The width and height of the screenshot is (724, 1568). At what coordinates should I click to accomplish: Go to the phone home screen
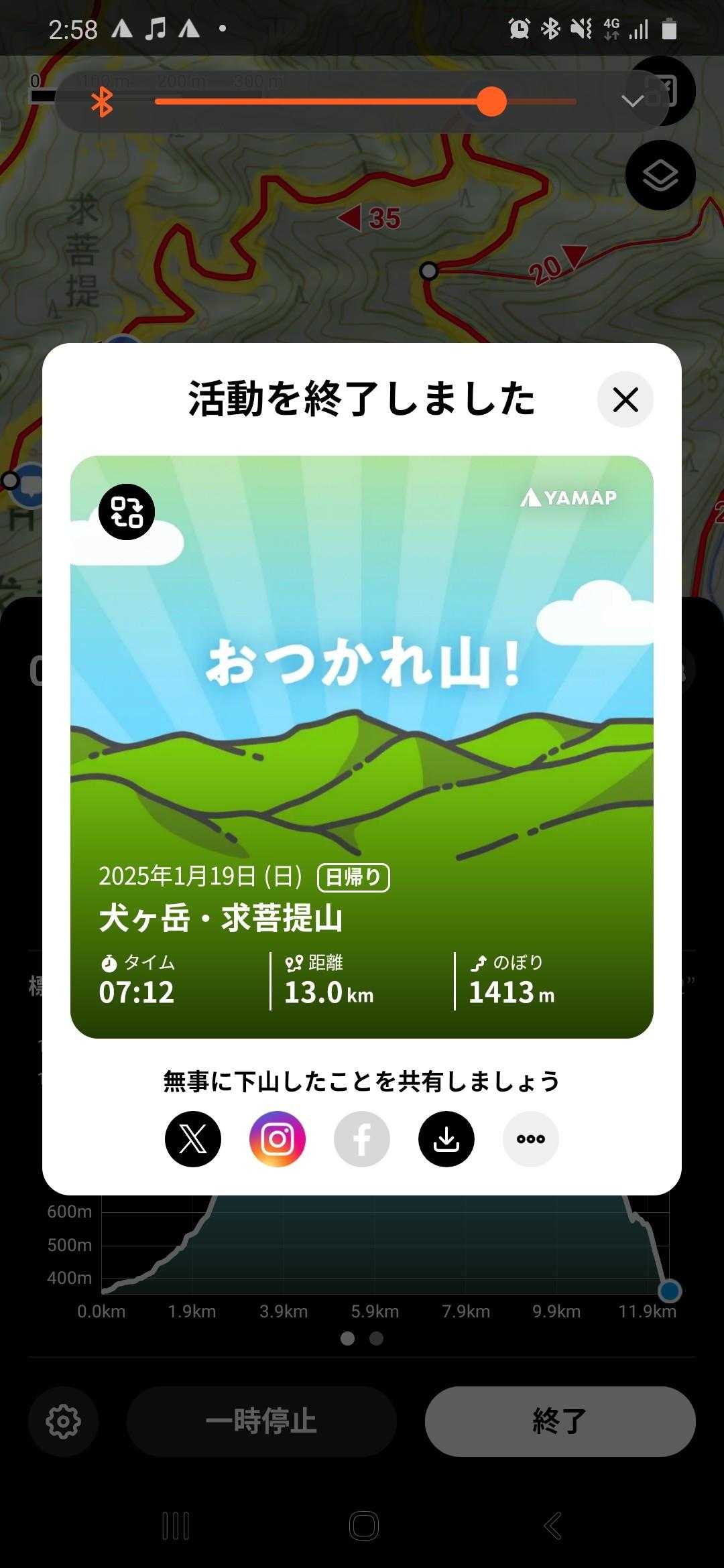click(363, 1526)
